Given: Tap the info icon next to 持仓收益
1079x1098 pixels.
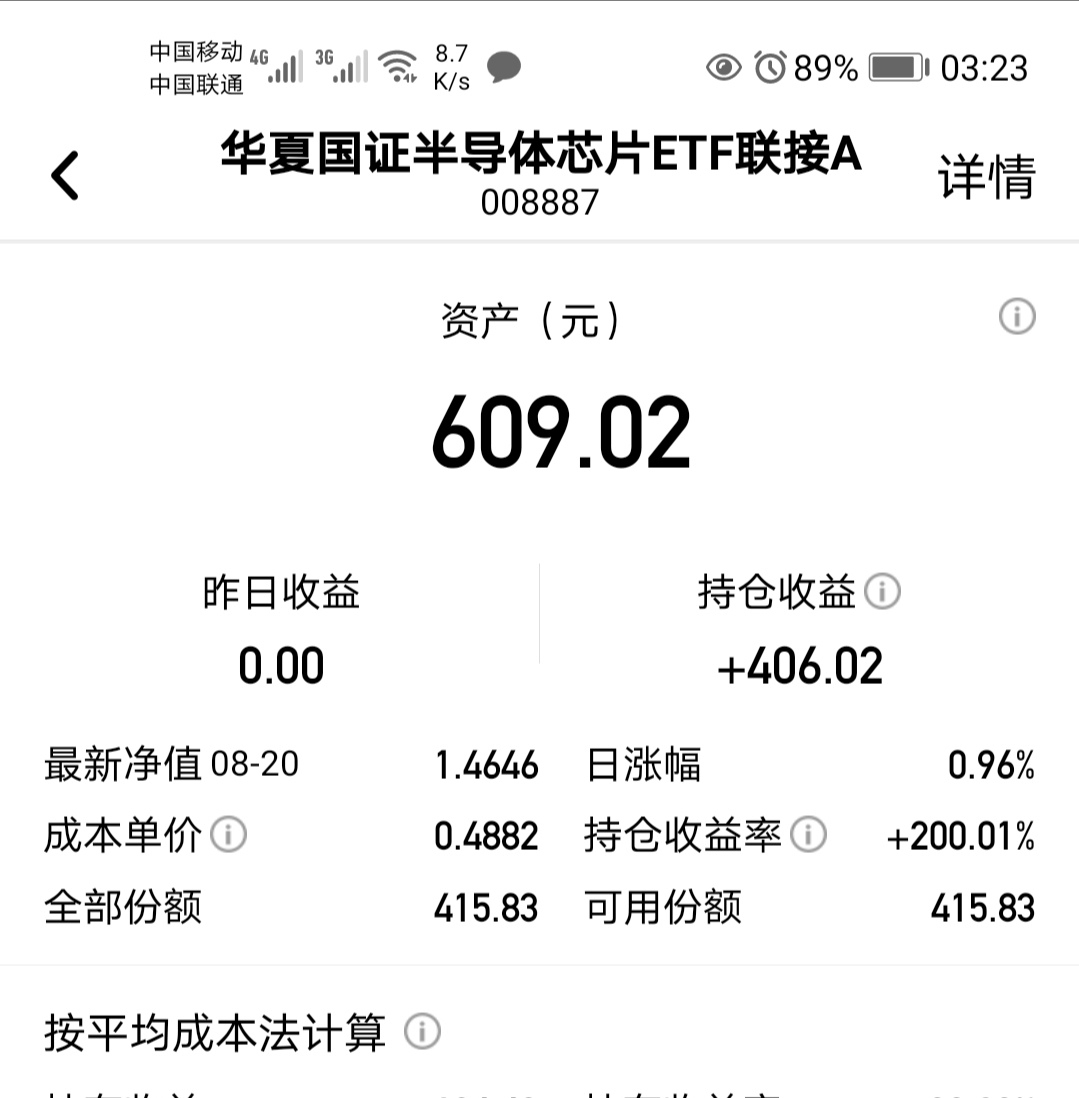Looking at the screenshot, I should click(881, 591).
